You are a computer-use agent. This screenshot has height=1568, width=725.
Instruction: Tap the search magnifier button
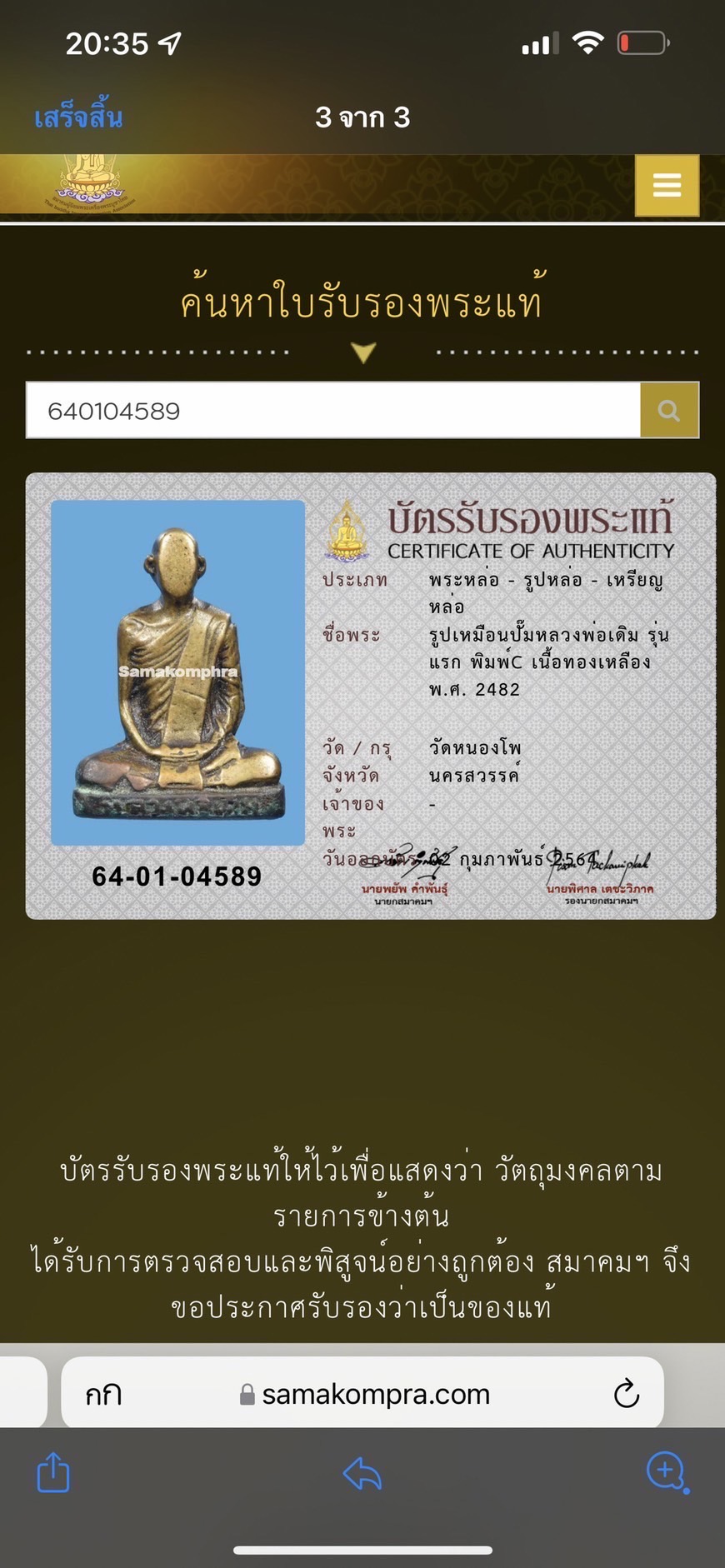pyautogui.click(x=668, y=410)
